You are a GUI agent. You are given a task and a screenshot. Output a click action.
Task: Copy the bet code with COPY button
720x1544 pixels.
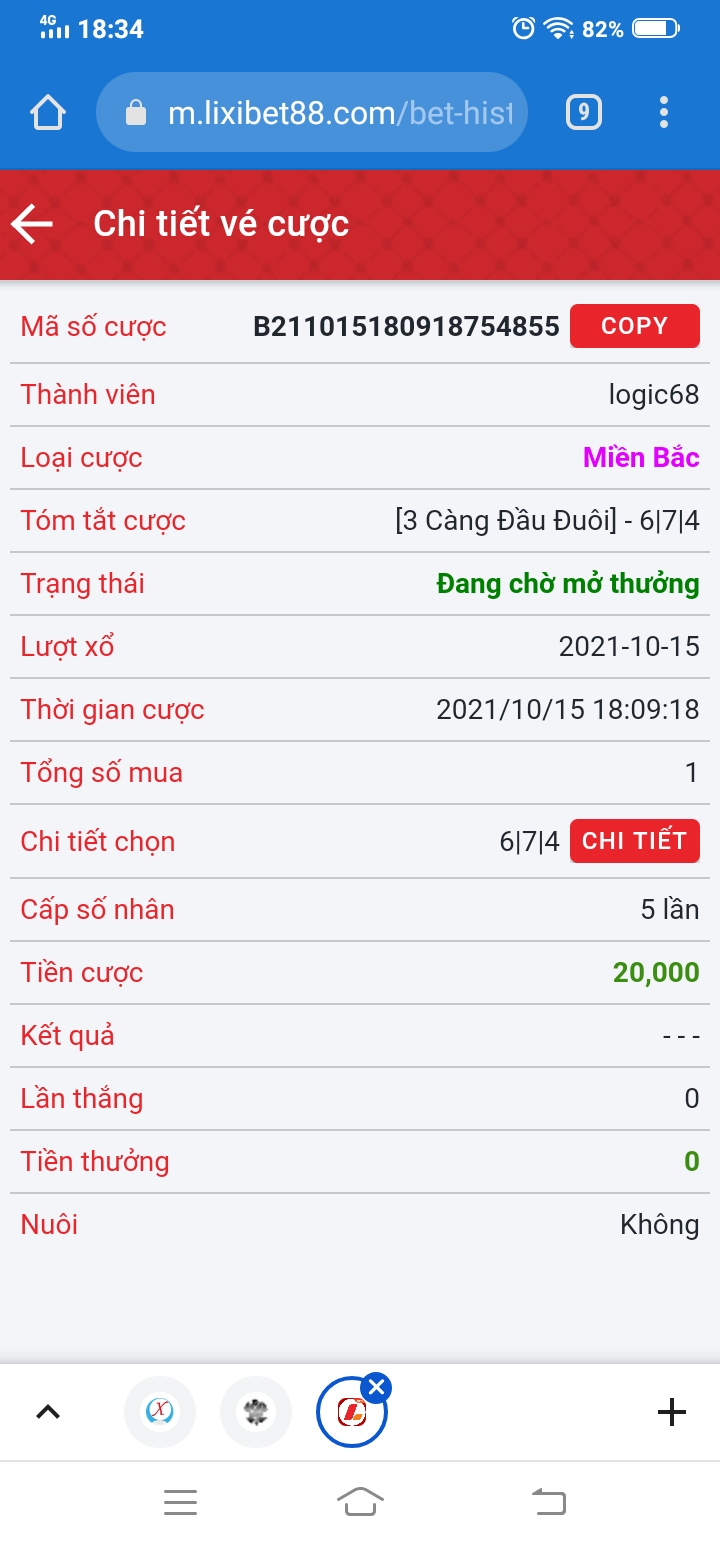(635, 326)
